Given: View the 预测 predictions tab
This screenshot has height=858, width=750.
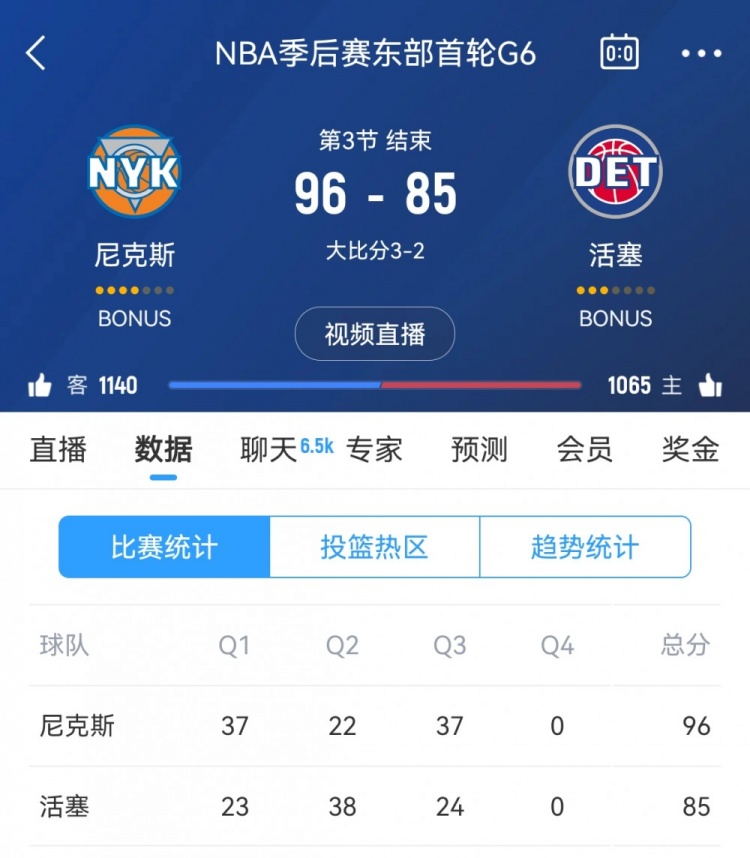Looking at the screenshot, I should tap(480, 450).
